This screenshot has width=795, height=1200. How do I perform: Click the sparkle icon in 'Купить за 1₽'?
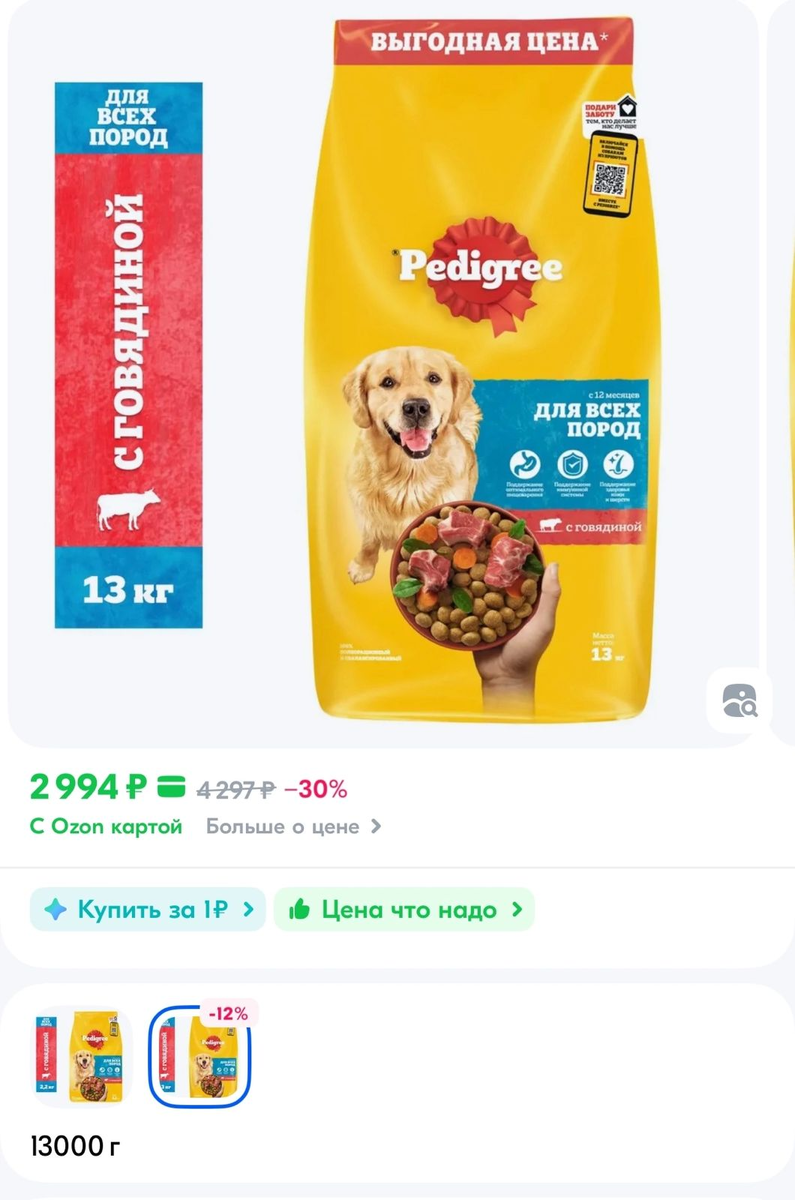coord(58,910)
